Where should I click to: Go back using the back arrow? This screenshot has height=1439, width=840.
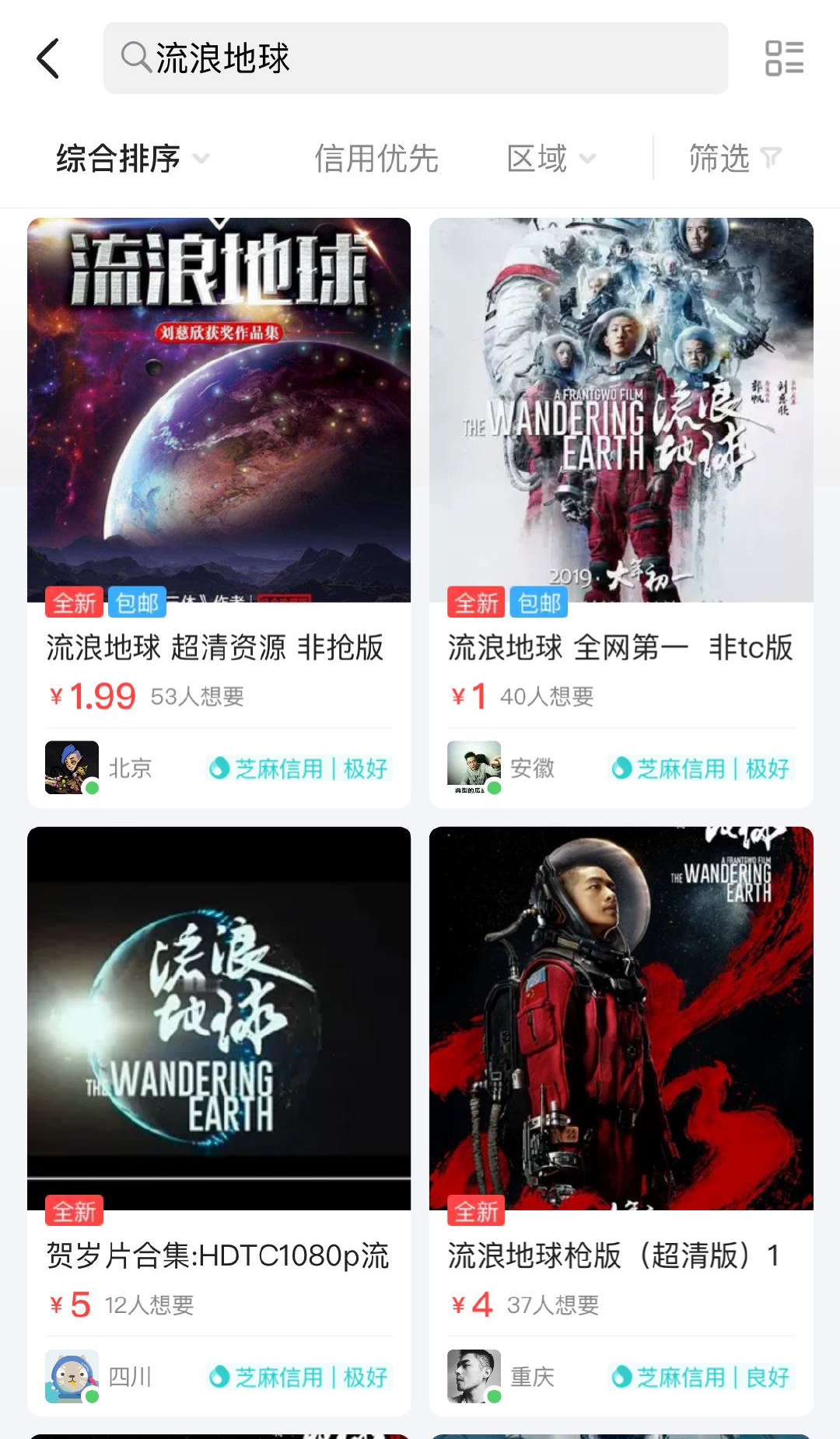point(48,58)
